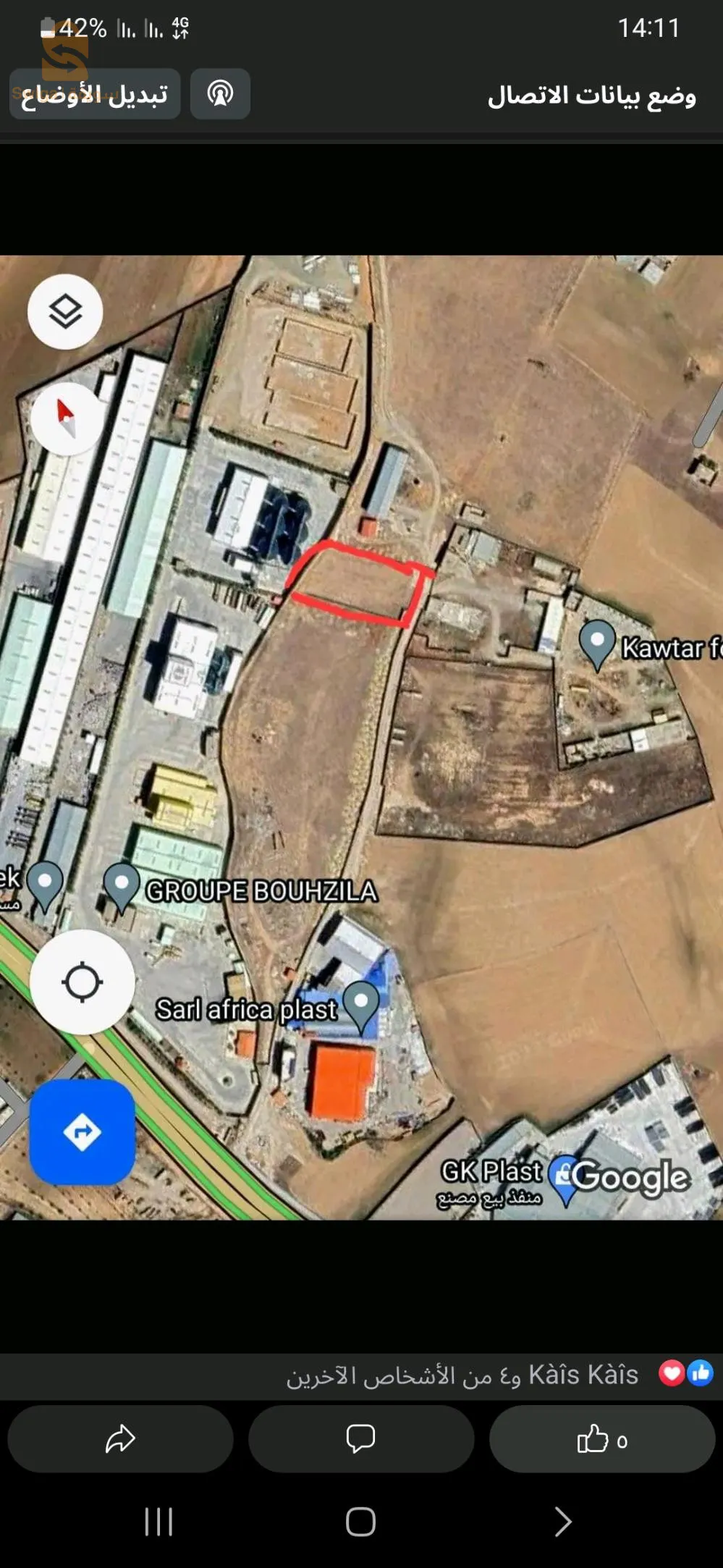View reactions from Kaîs Kaîs and others
Screen dimensions: 723x1568
point(499,1375)
